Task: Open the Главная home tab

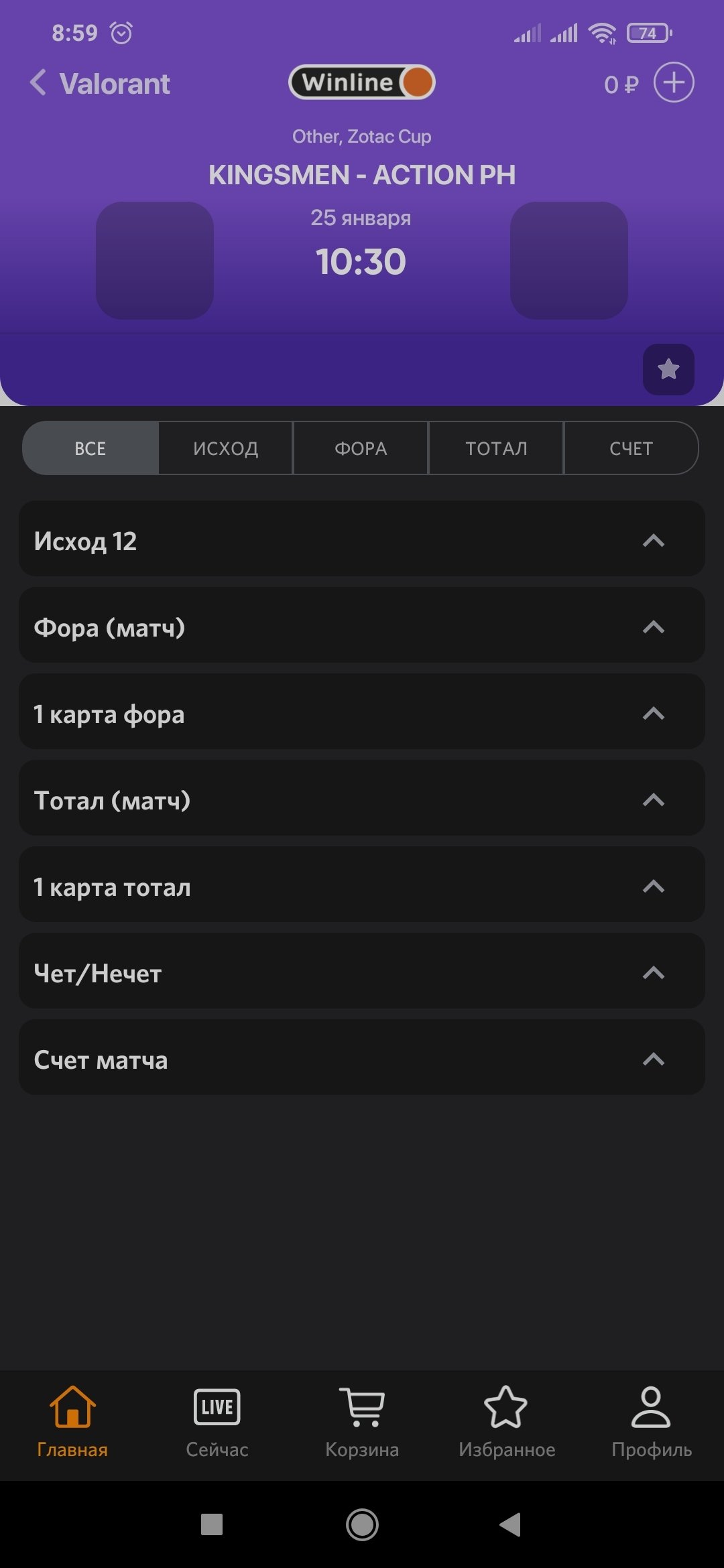Action: [72, 1421]
